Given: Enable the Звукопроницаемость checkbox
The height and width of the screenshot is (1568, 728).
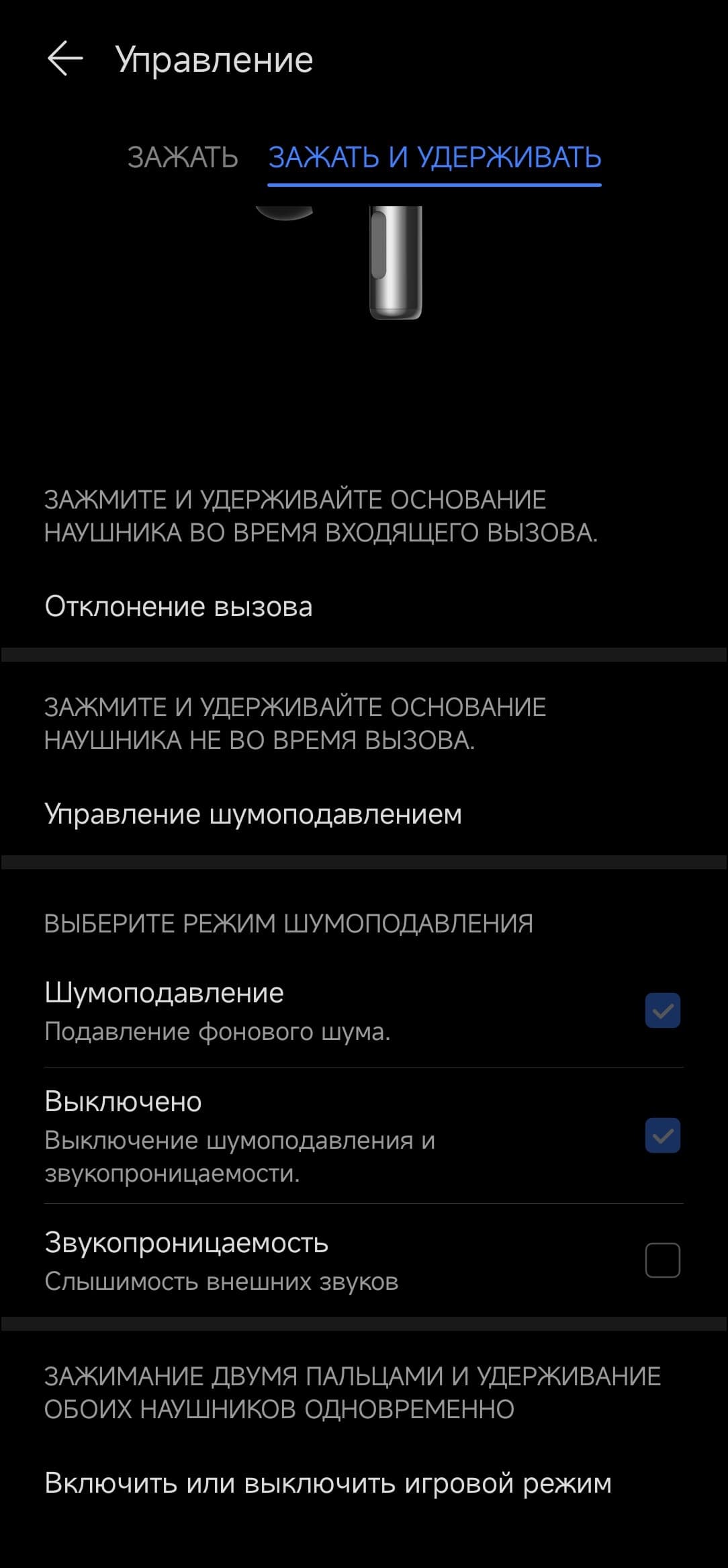Looking at the screenshot, I should tap(662, 1260).
